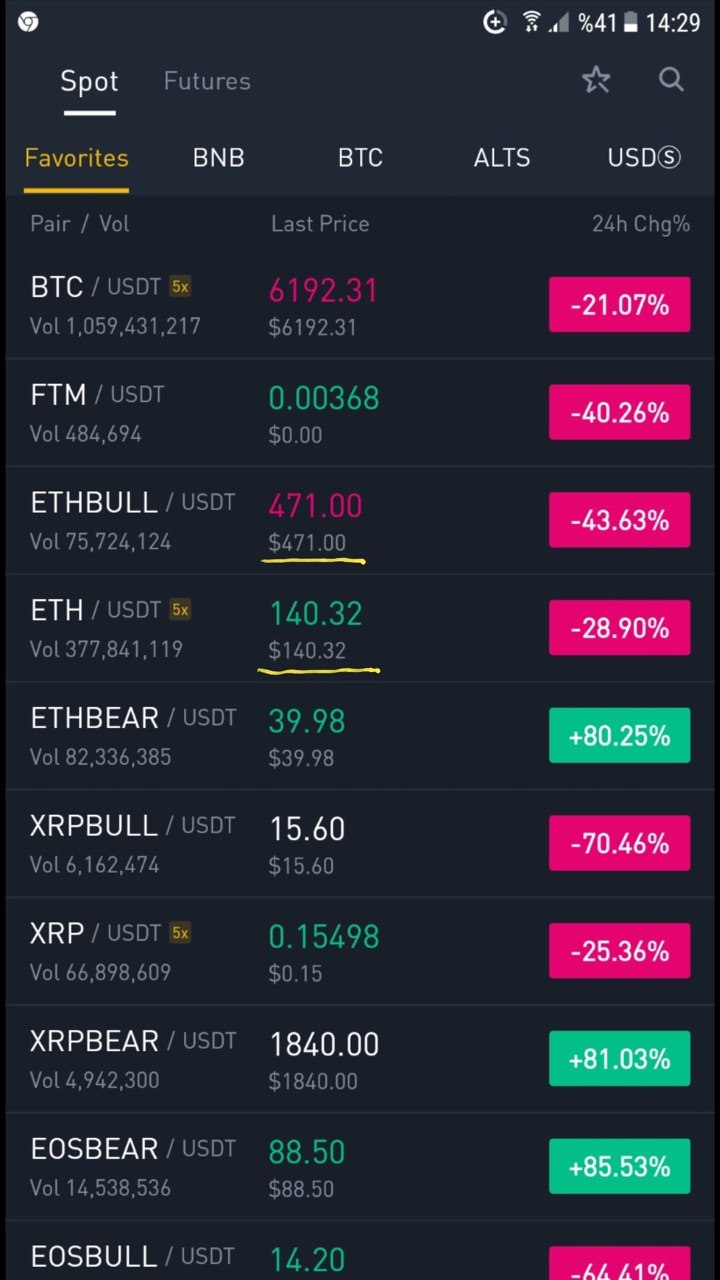Open the ETH / USDT pair
720x1280 pixels.
click(x=360, y=629)
